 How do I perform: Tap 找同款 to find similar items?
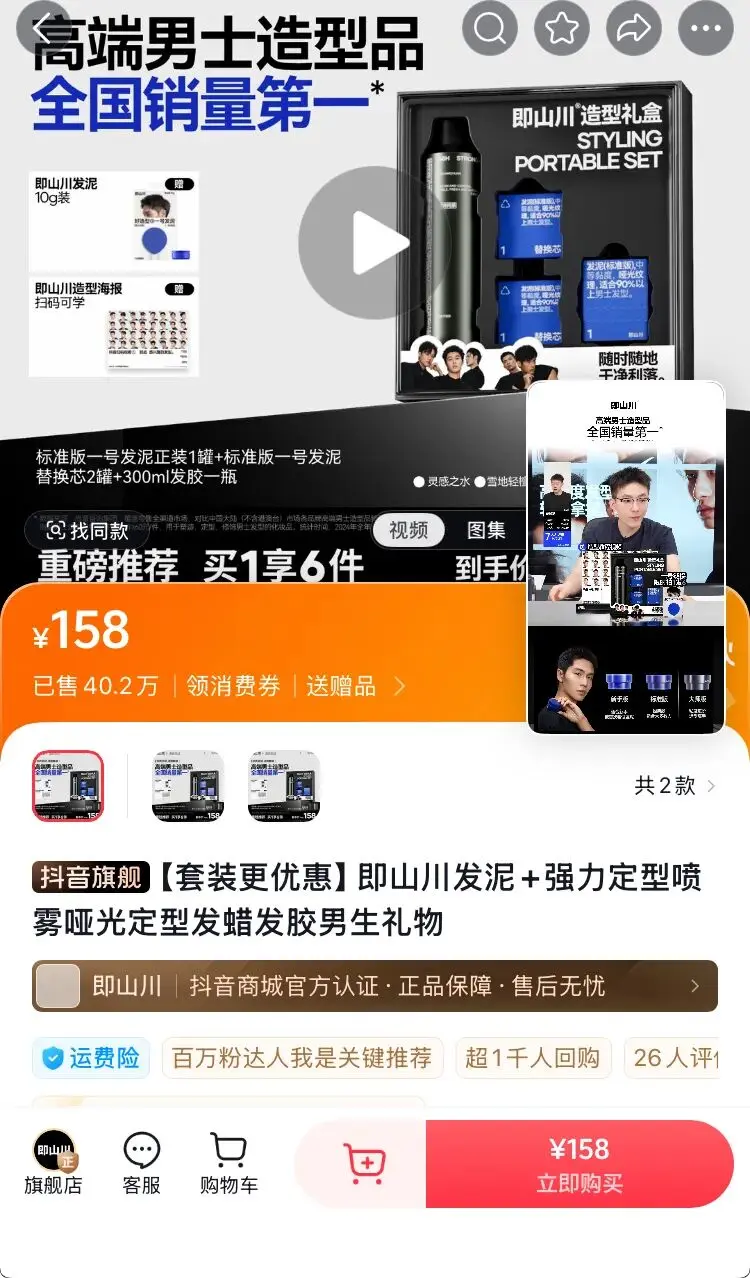coord(88,530)
